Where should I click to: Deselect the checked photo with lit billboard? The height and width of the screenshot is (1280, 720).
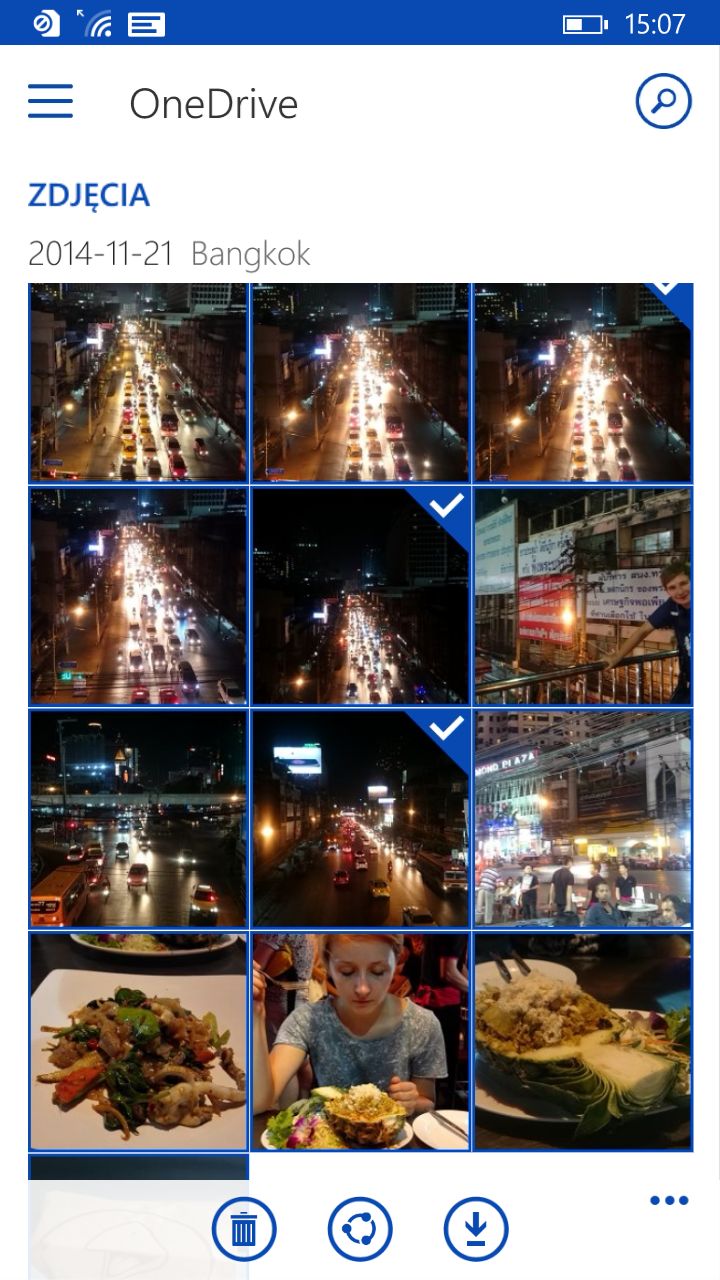tap(360, 819)
